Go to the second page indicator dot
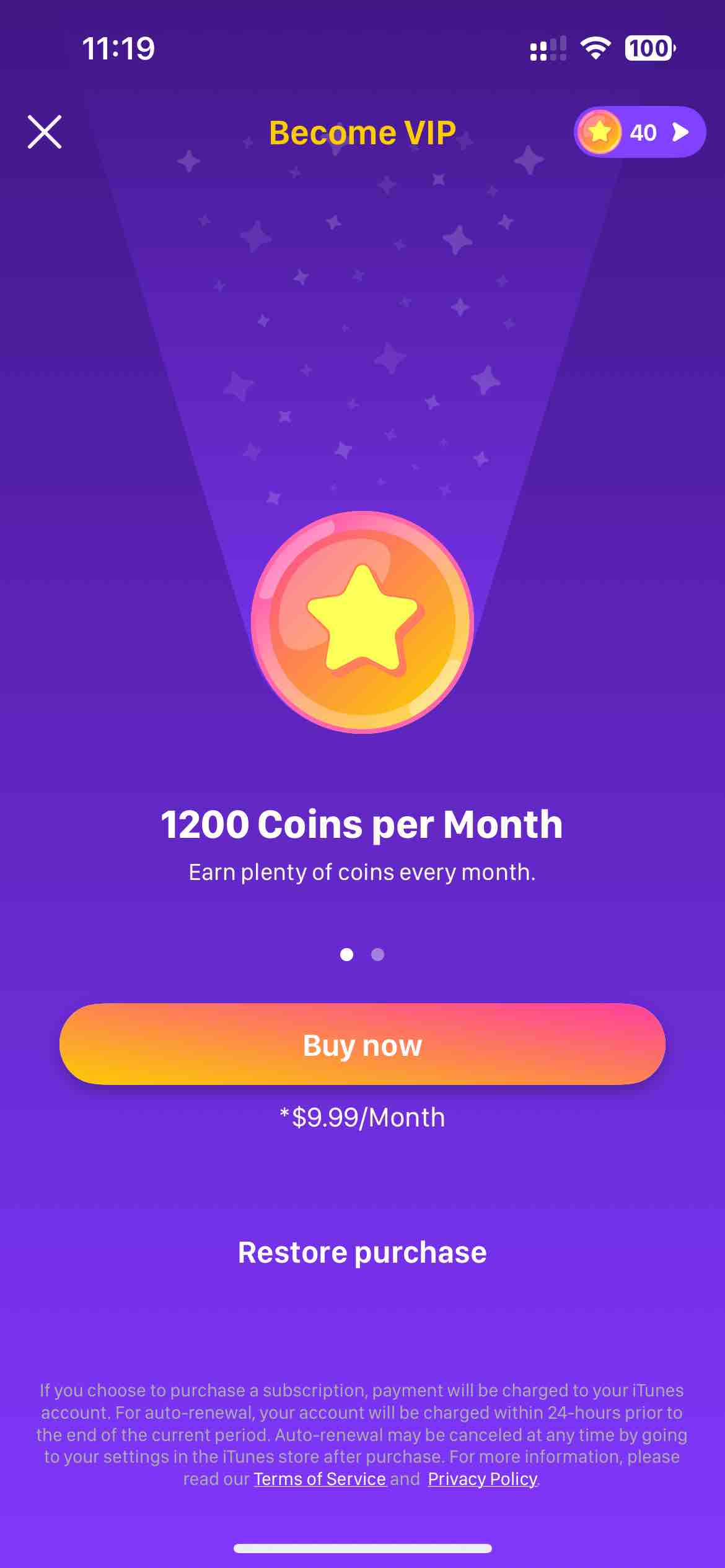Viewport: 725px width, 1568px height. (377, 954)
